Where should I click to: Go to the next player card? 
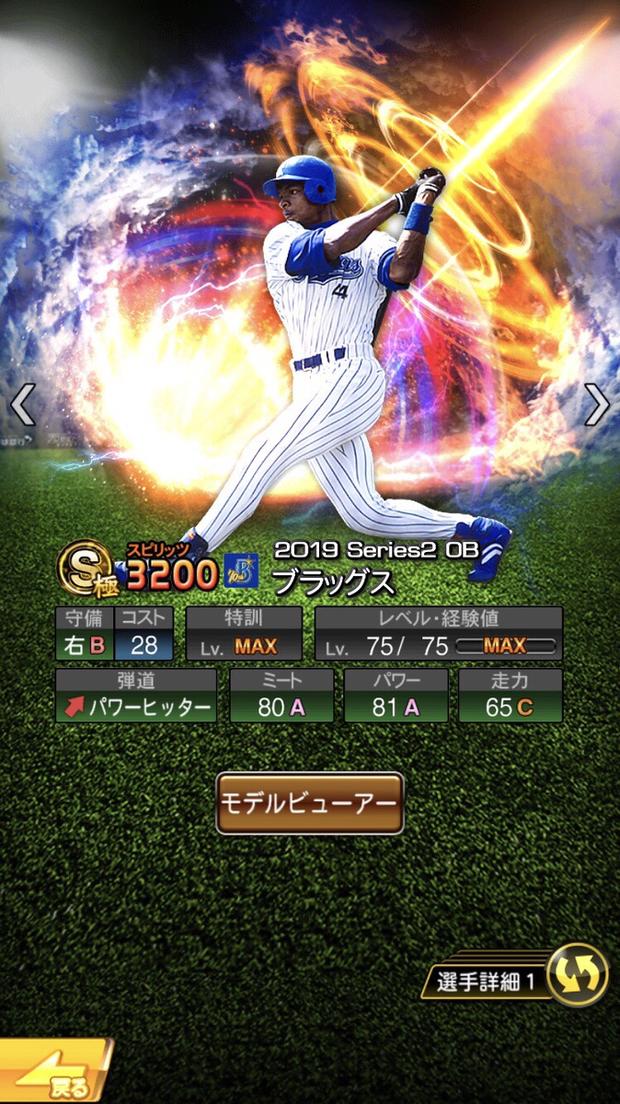(596, 405)
